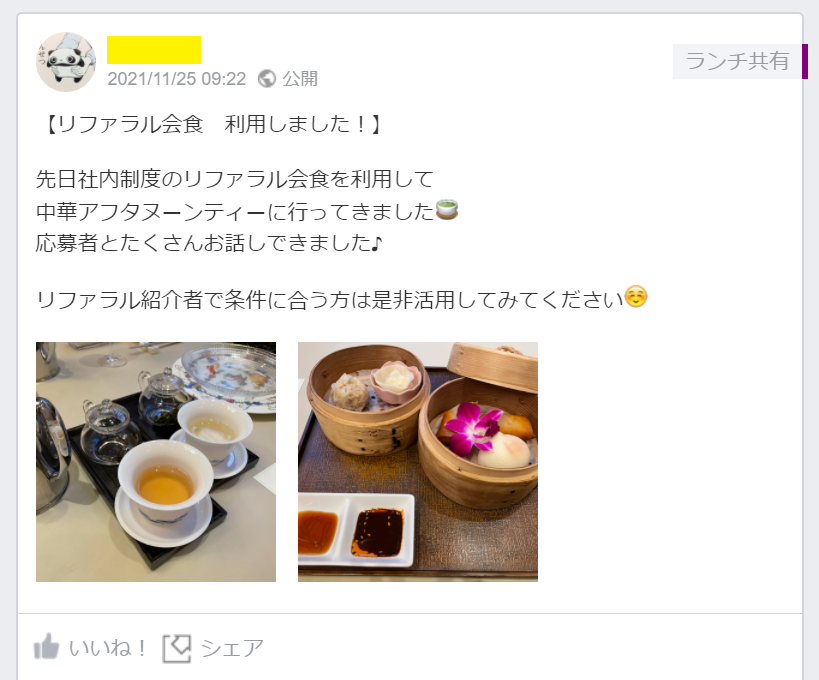Open the tea cups photo
819x680 pixels.
pyautogui.click(x=156, y=462)
